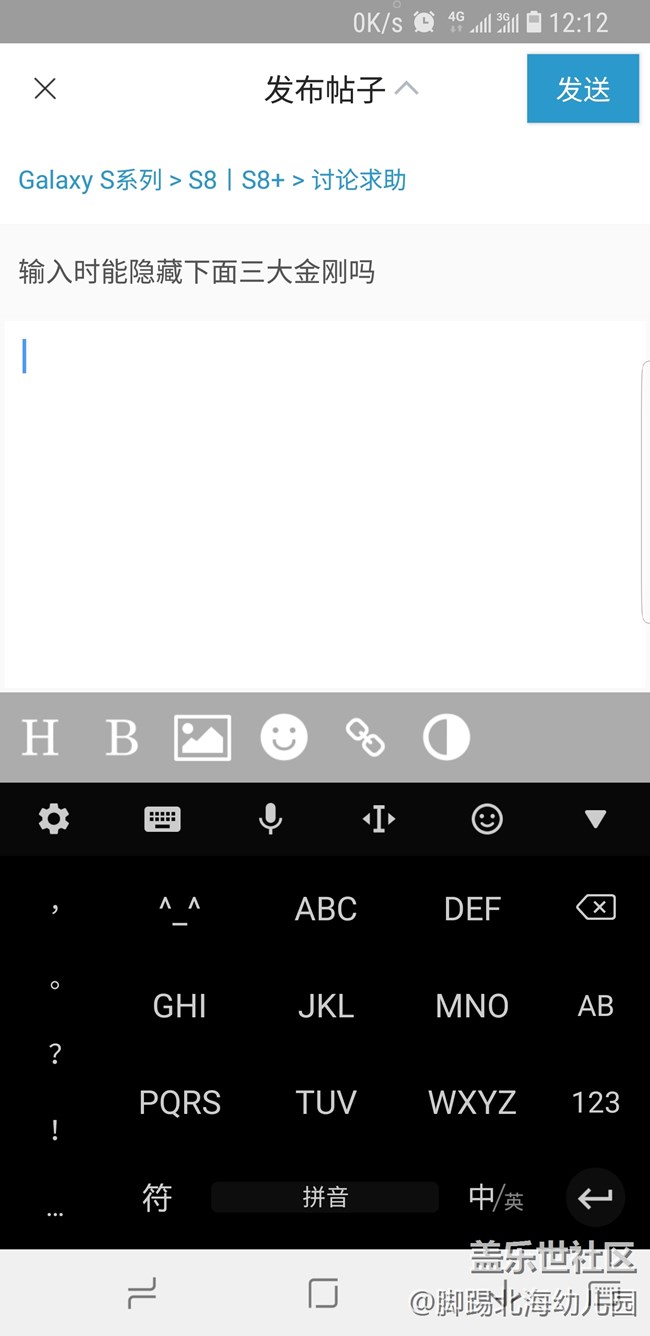
Task: Insert an image into the post
Action: pyautogui.click(x=202, y=738)
